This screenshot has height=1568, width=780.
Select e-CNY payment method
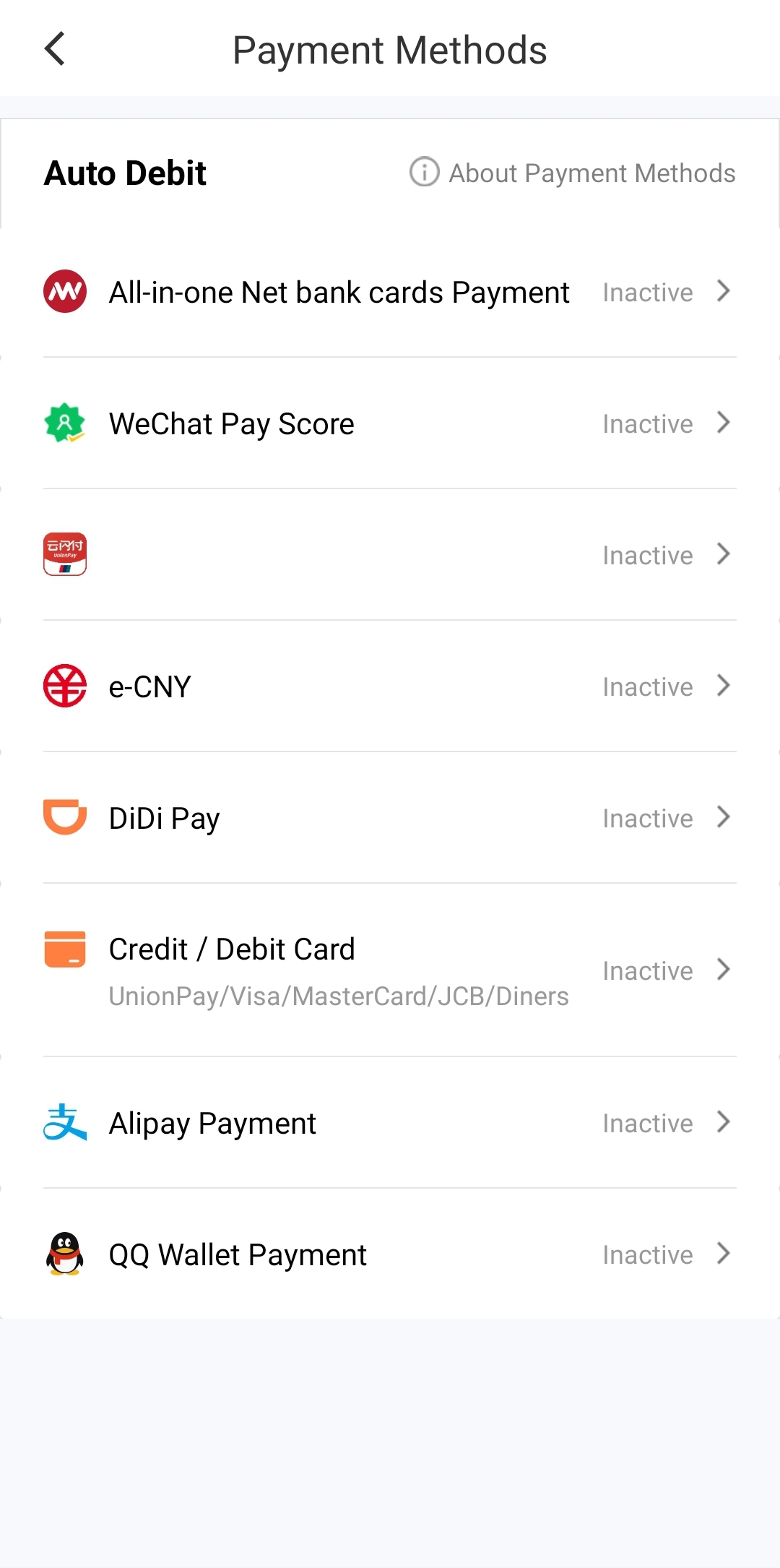point(390,686)
